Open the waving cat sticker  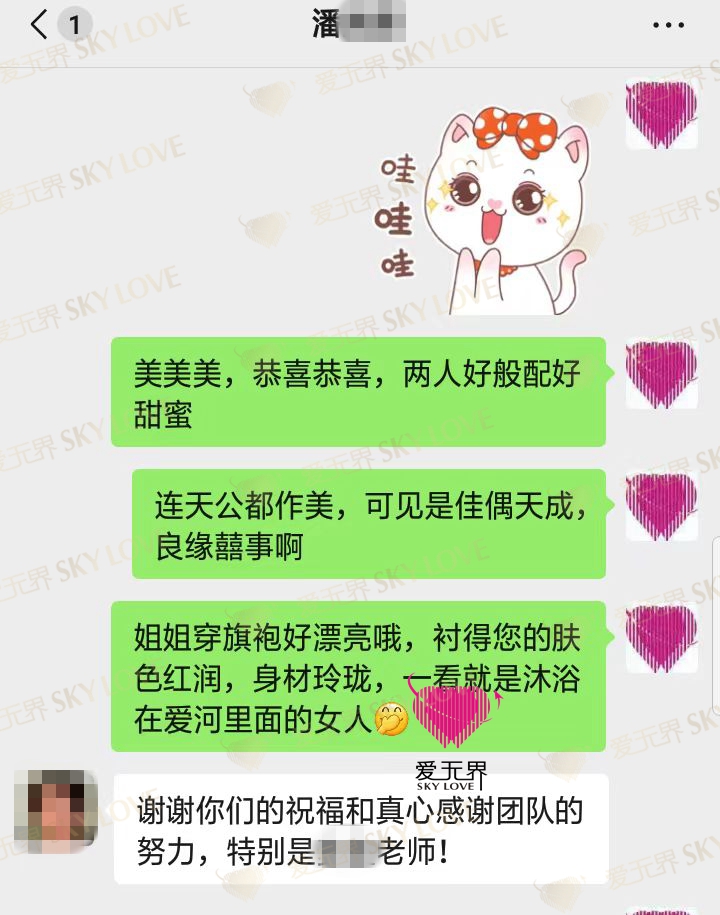pyautogui.click(x=490, y=210)
